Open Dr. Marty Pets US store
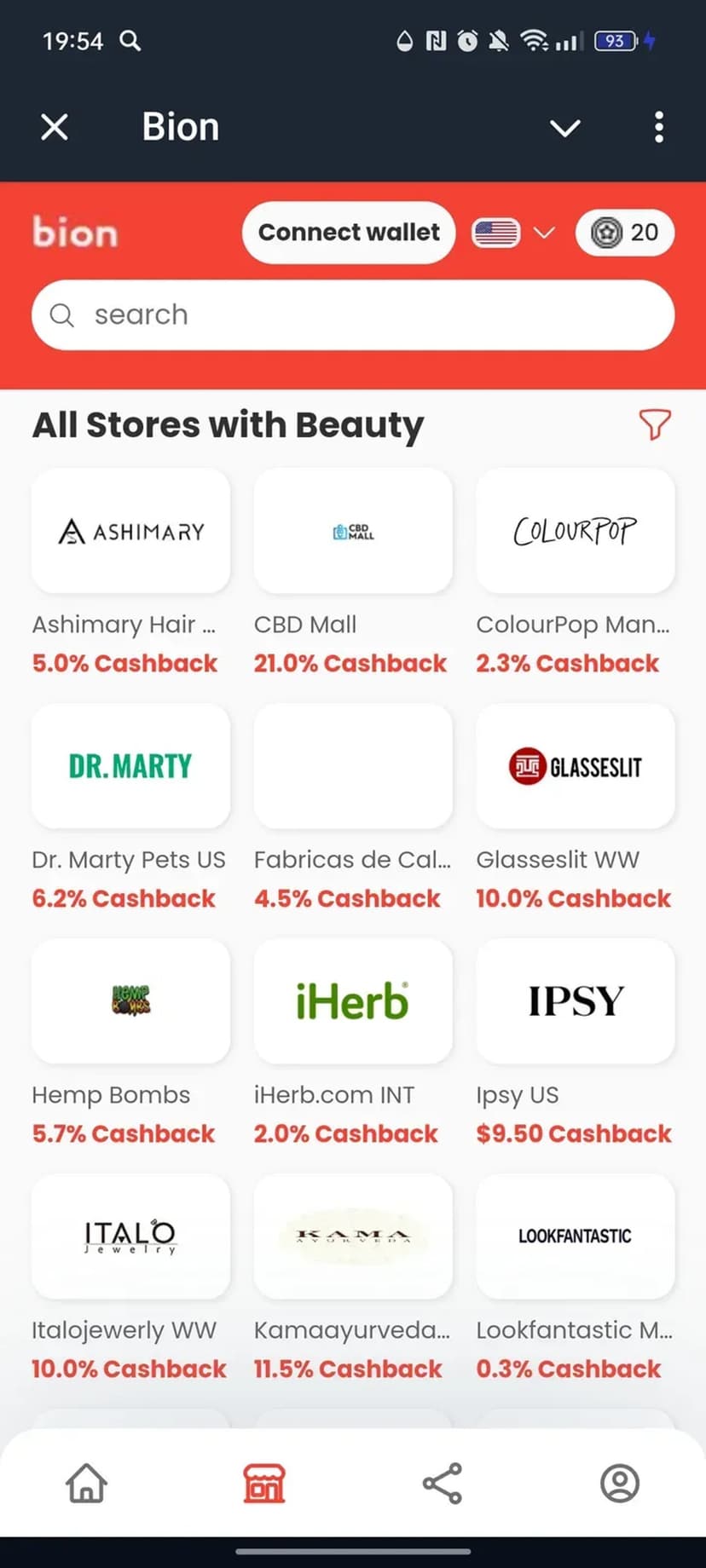 click(130, 766)
